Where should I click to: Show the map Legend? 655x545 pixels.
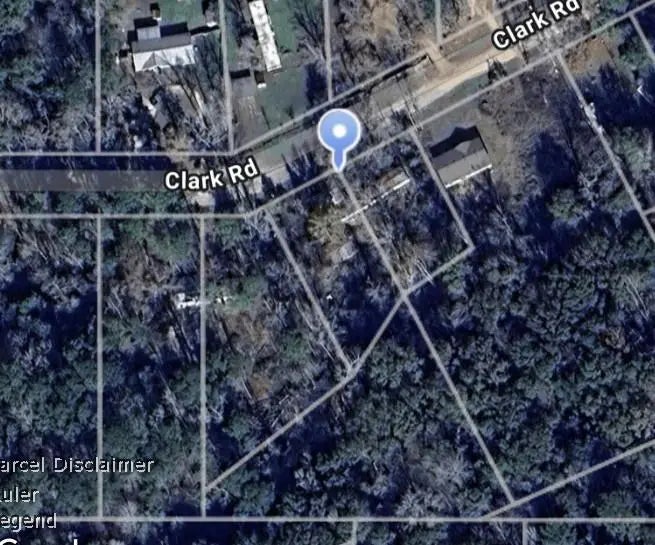pos(27,520)
